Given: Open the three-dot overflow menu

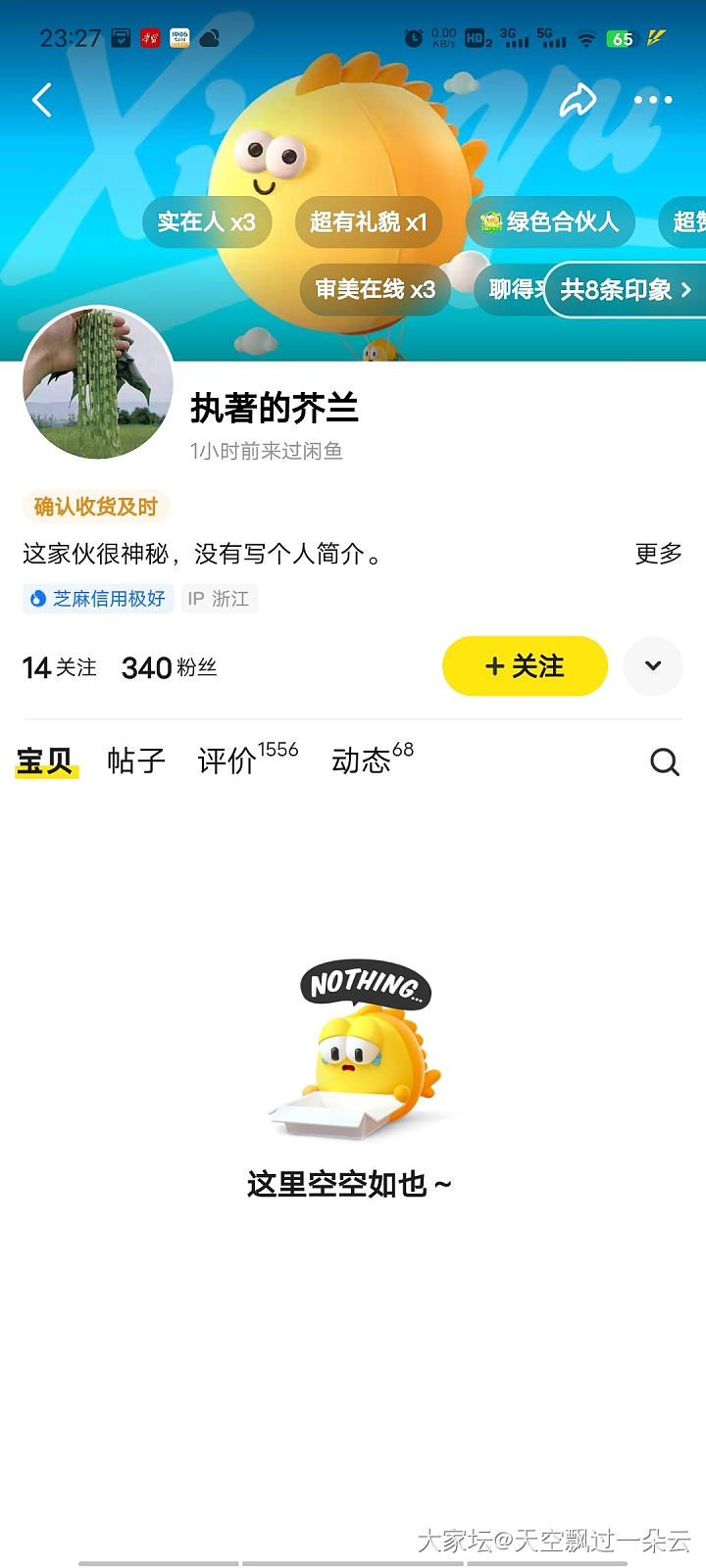Looking at the screenshot, I should click(653, 100).
